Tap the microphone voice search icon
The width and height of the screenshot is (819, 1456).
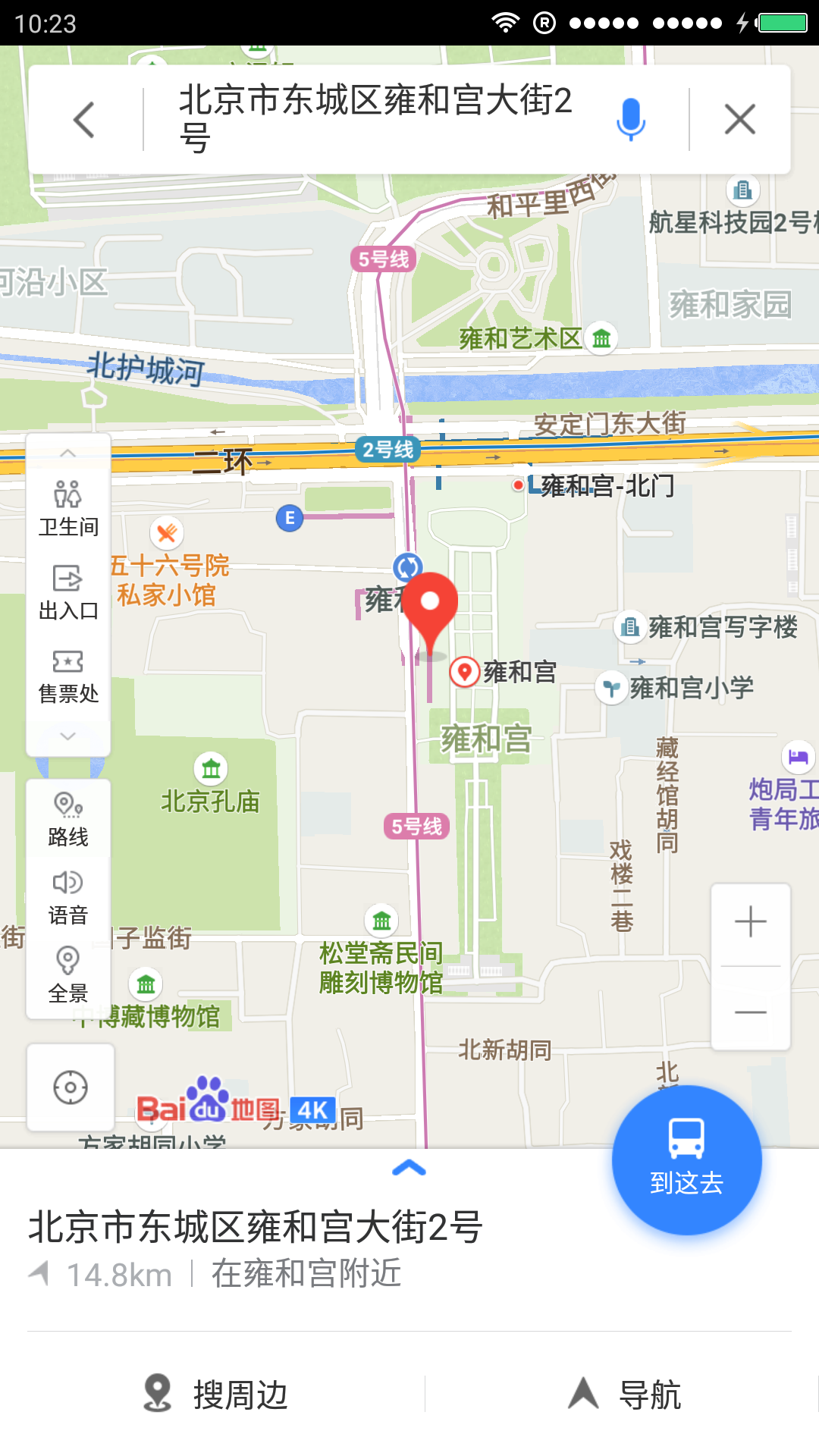coord(630,120)
